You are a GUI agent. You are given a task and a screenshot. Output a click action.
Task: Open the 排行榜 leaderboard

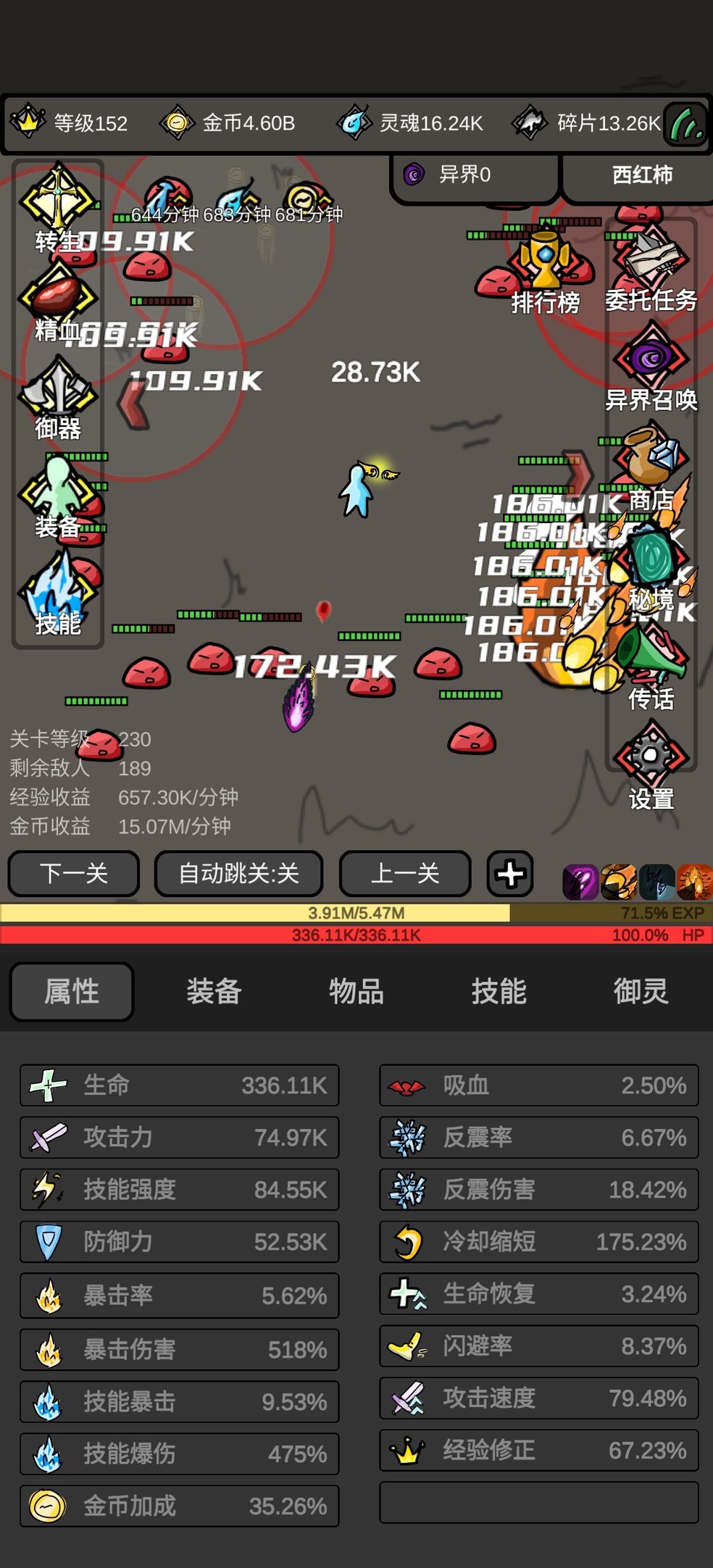point(545,272)
